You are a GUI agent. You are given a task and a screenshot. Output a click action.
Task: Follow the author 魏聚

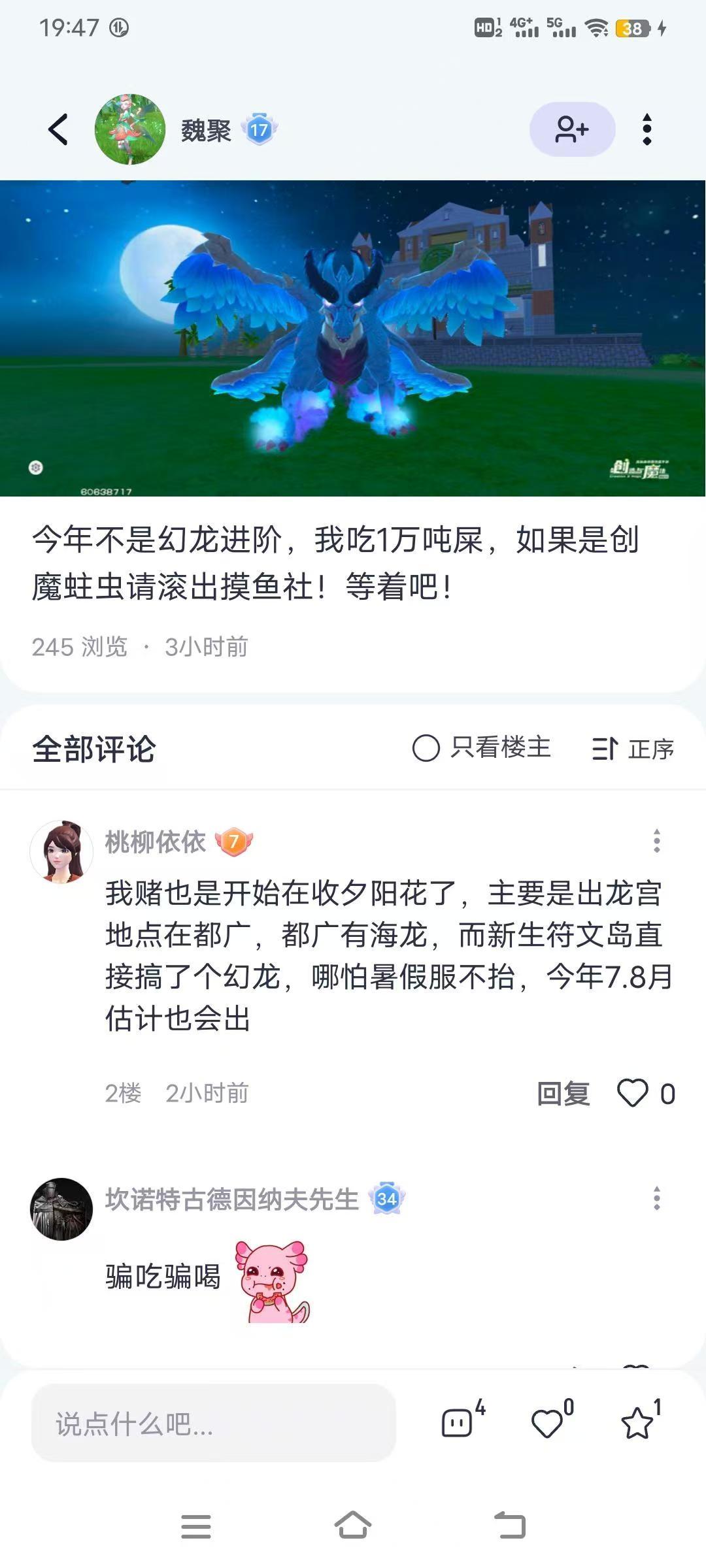(572, 129)
